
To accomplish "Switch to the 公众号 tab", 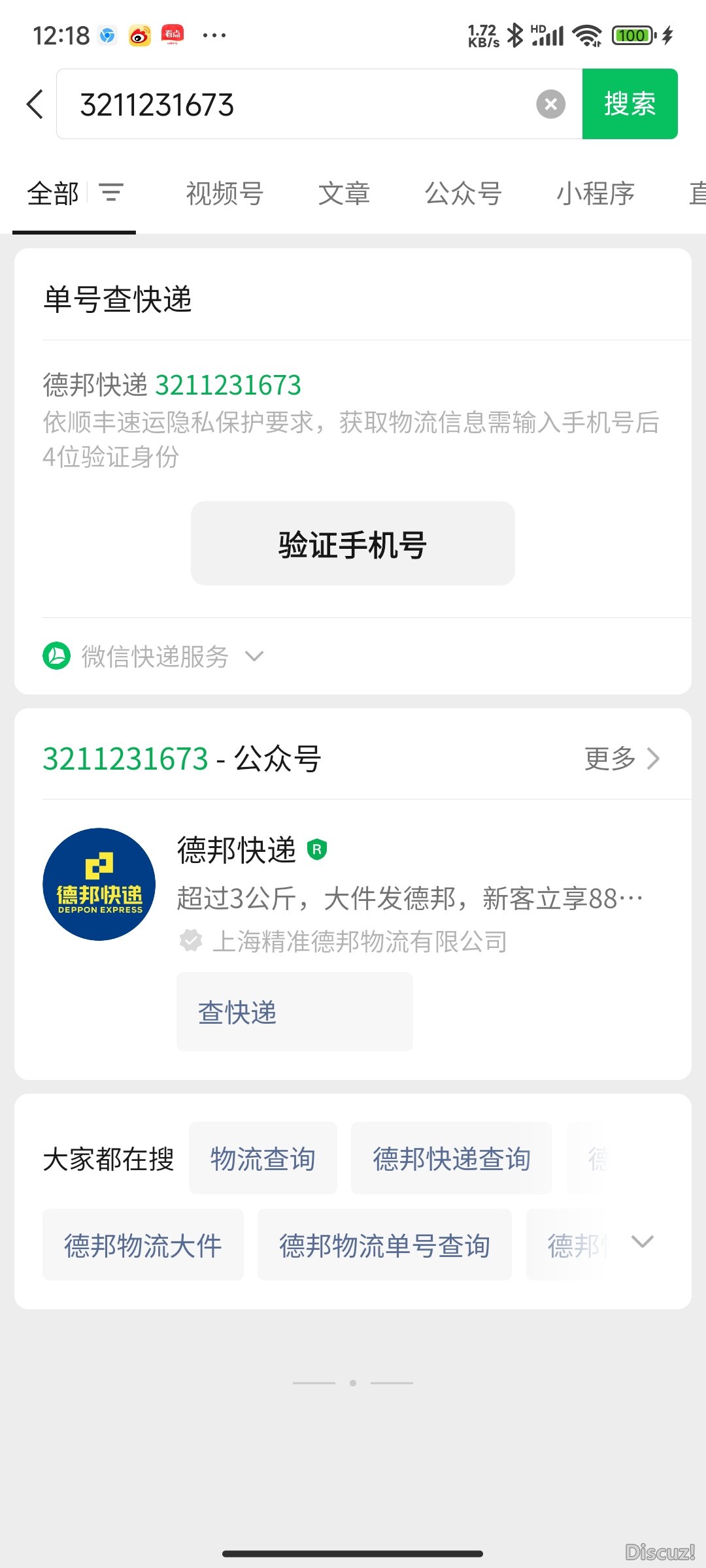I will (x=463, y=193).
